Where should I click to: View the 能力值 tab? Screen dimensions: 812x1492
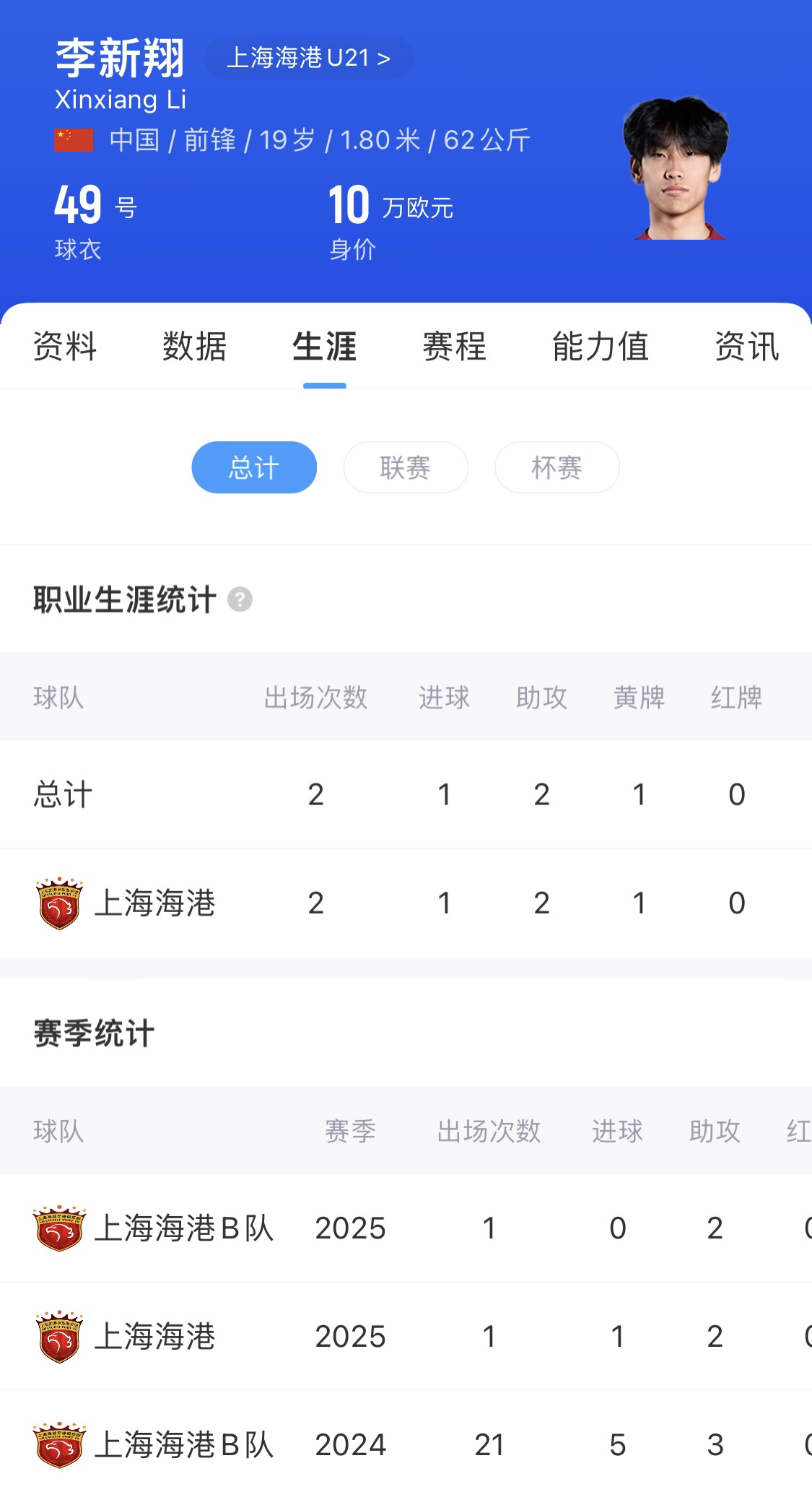[x=600, y=347]
